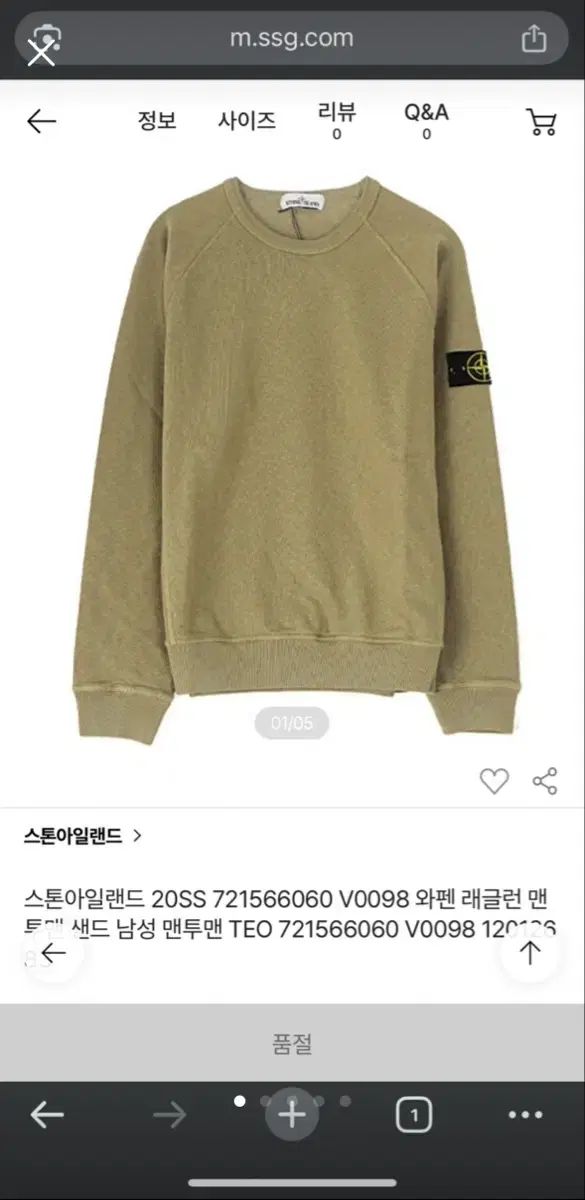Tap the floating back arrow button
The width and height of the screenshot is (585, 1200).
[53, 952]
